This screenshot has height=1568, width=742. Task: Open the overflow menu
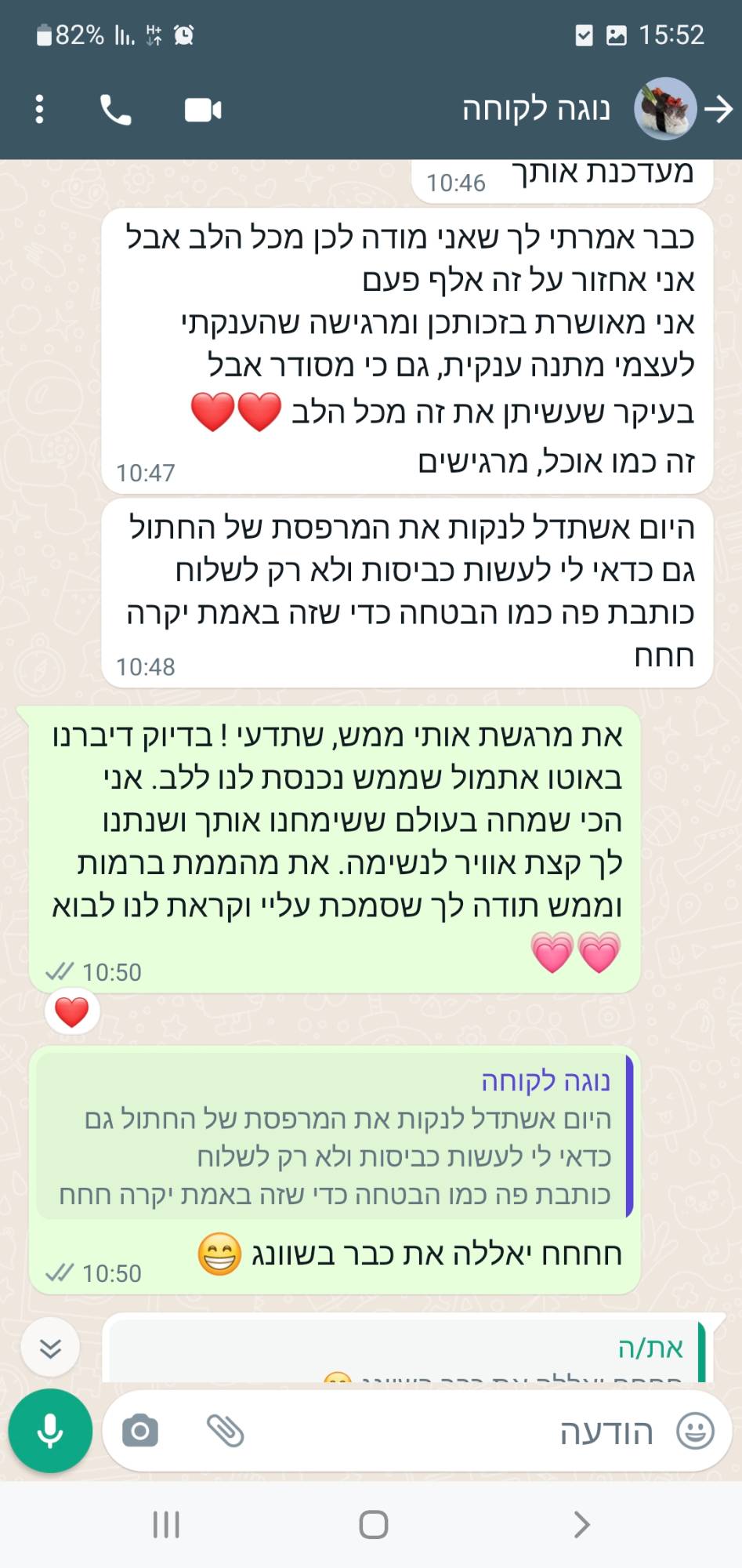(x=39, y=110)
